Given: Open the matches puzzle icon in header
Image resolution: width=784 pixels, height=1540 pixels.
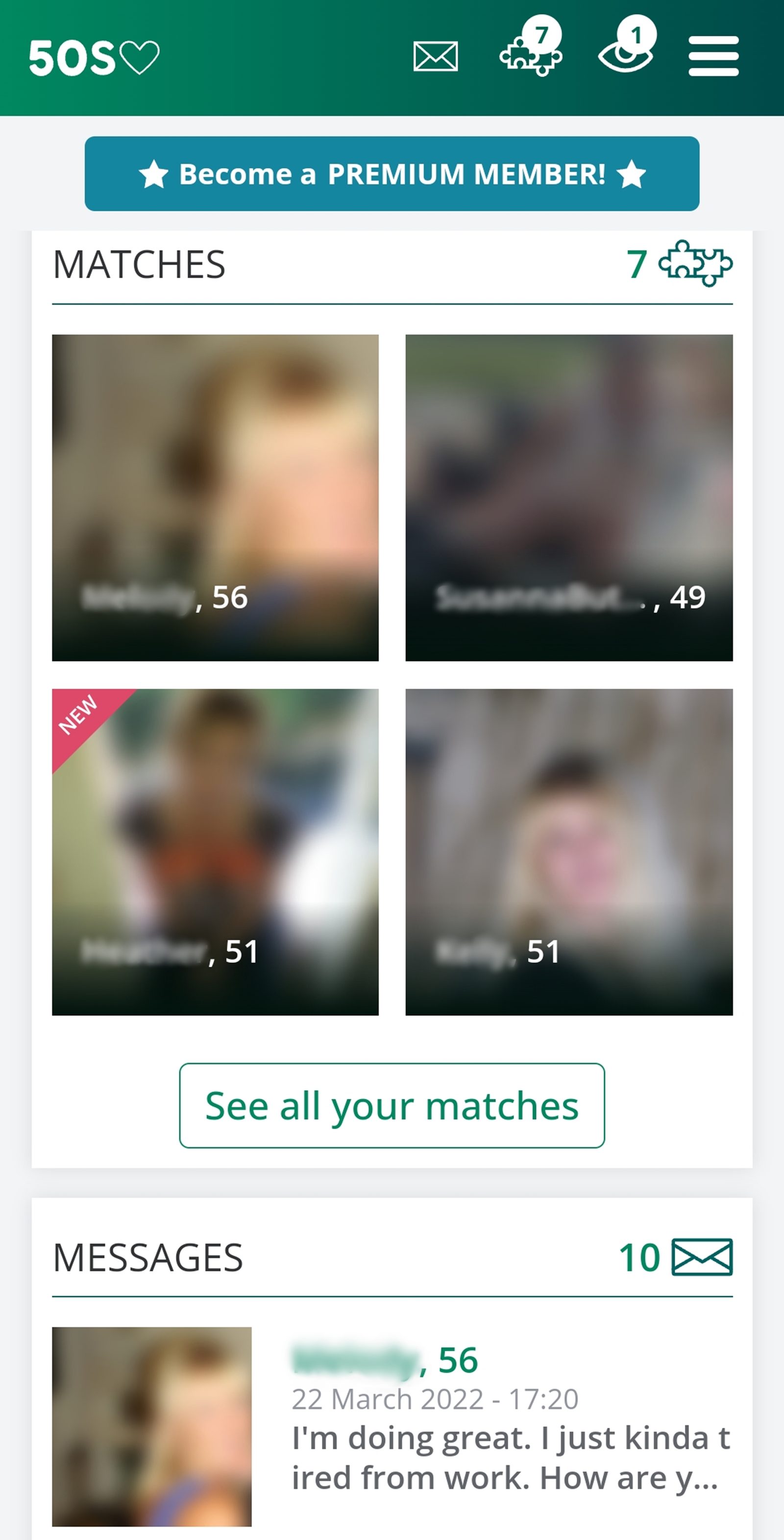Looking at the screenshot, I should coord(531,48).
